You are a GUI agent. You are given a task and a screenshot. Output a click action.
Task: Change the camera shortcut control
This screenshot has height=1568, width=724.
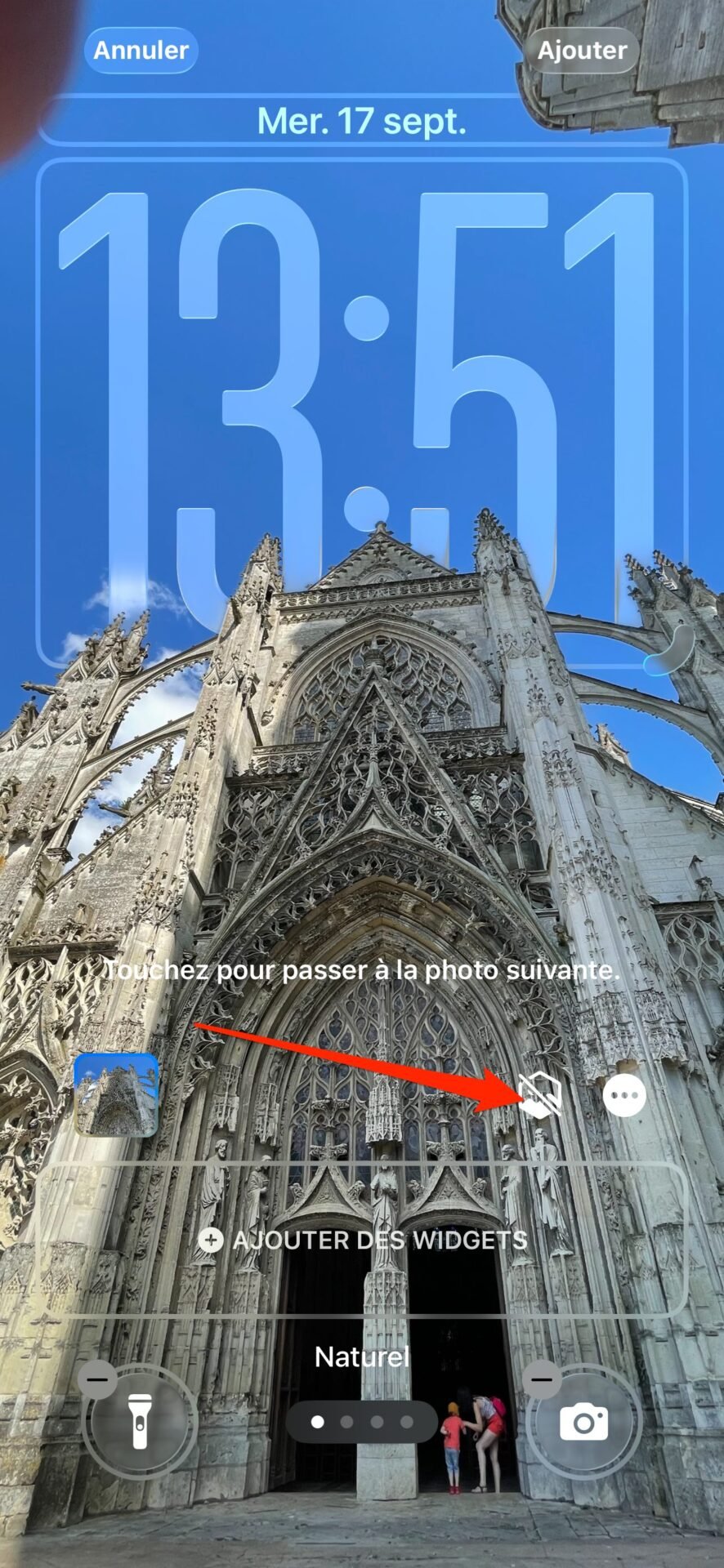[583, 1423]
